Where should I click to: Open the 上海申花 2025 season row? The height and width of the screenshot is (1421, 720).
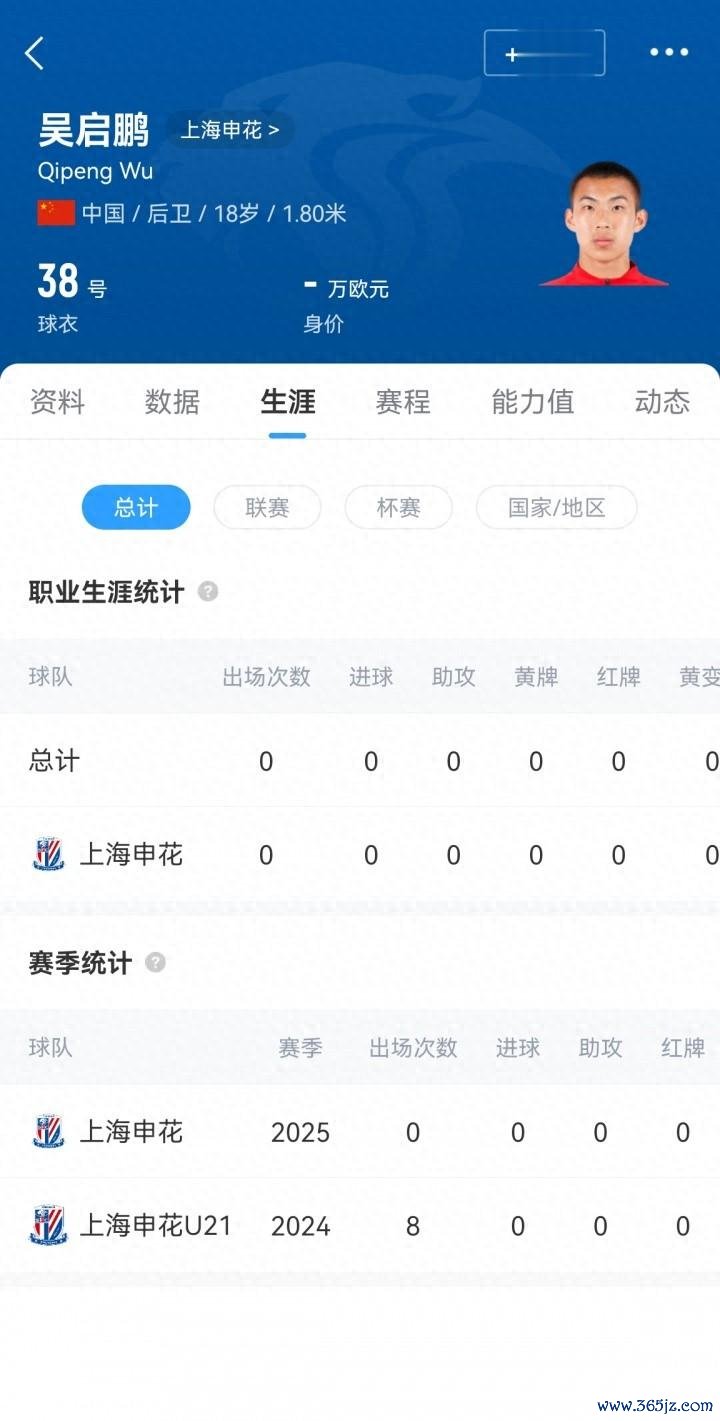click(130, 1132)
